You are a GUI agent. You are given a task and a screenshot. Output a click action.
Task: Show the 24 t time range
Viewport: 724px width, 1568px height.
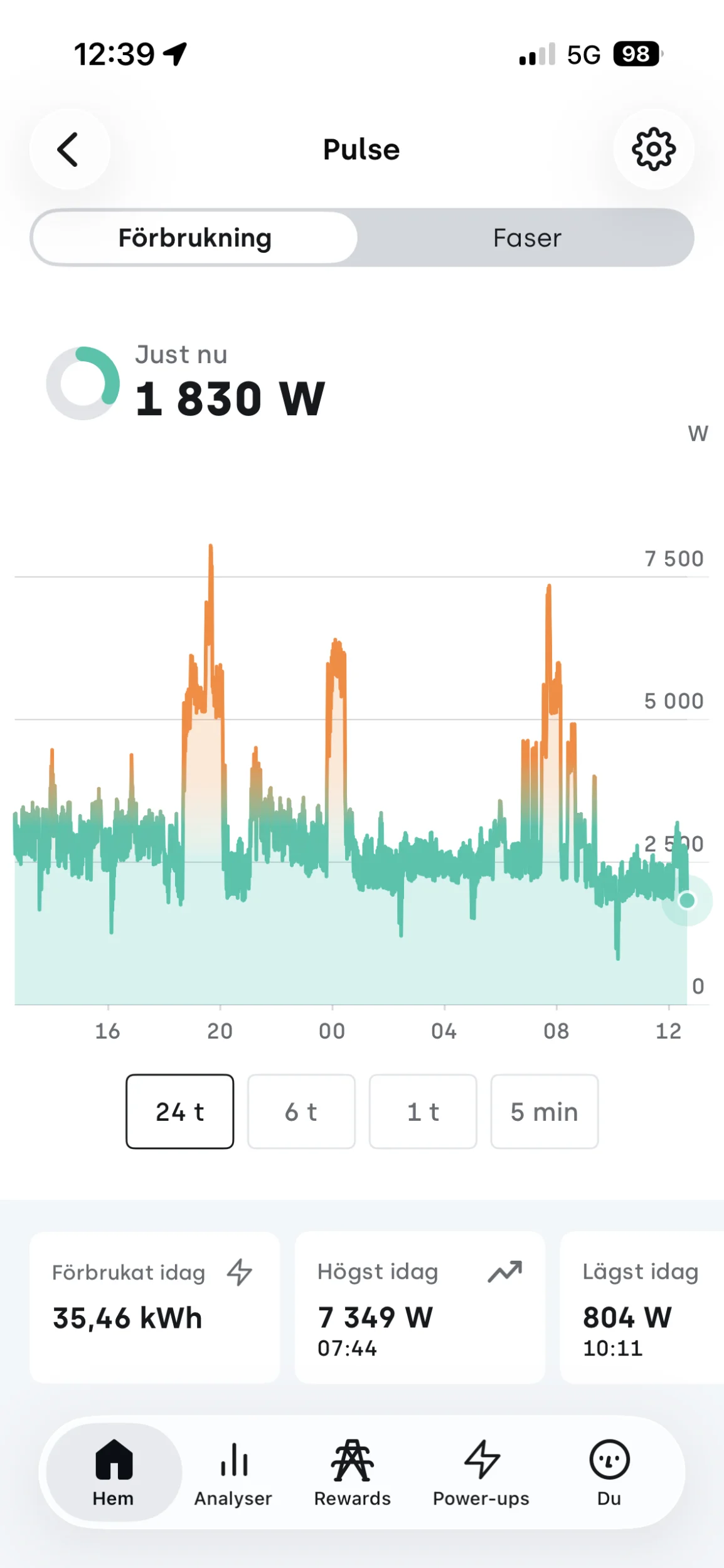click(180, 1111)
